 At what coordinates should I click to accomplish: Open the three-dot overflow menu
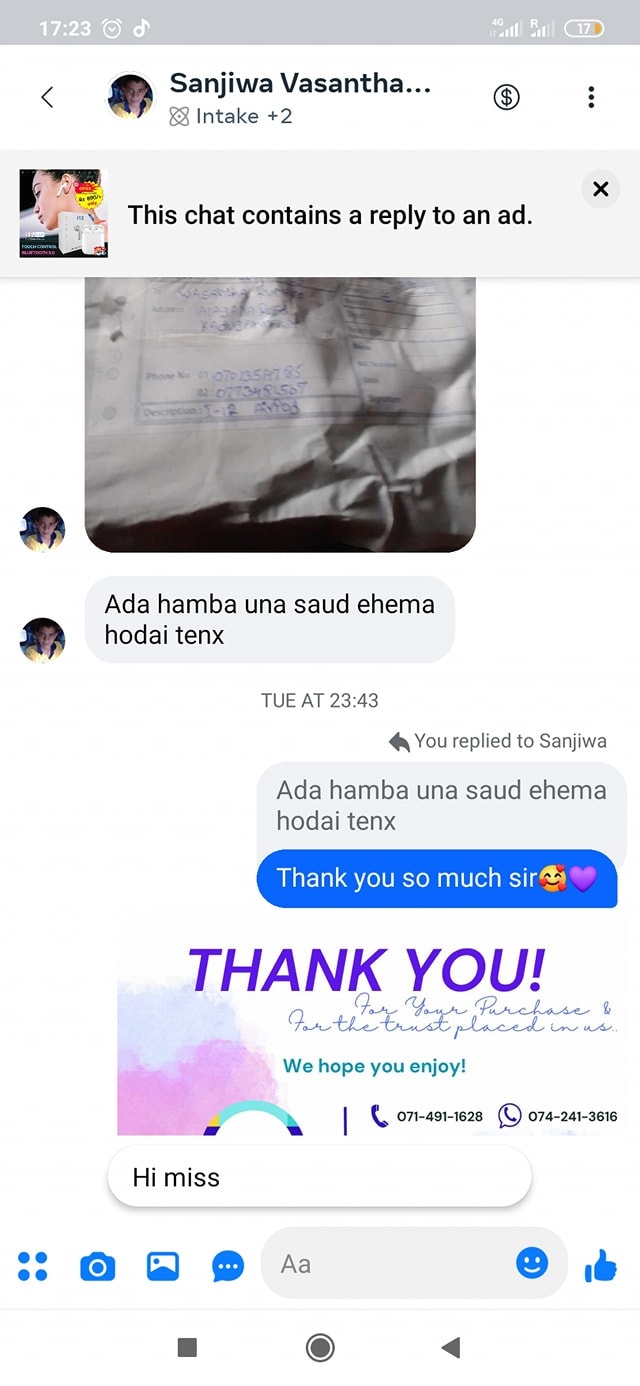(x=591, y=97)
